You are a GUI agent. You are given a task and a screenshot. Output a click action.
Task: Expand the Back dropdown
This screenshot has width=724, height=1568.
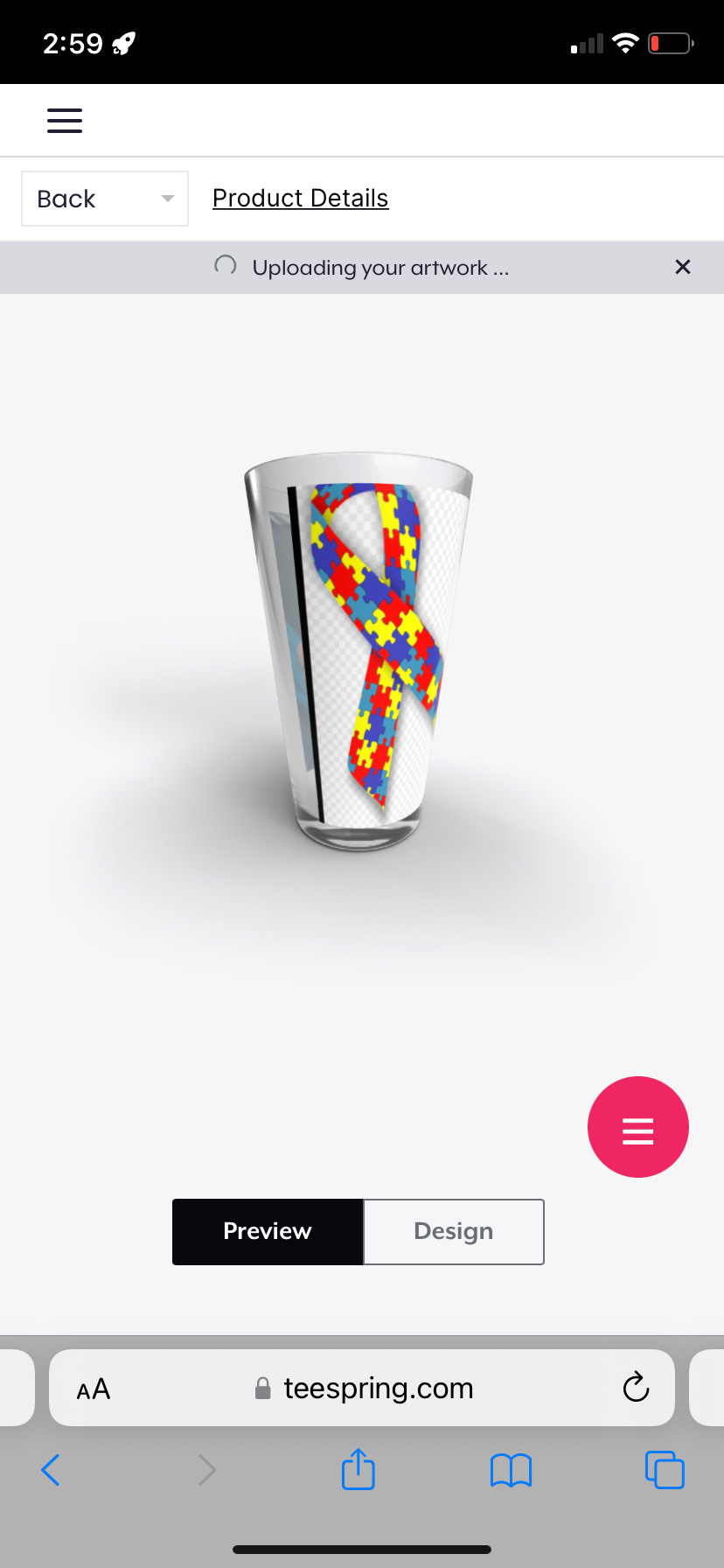(x=105, y=199)
